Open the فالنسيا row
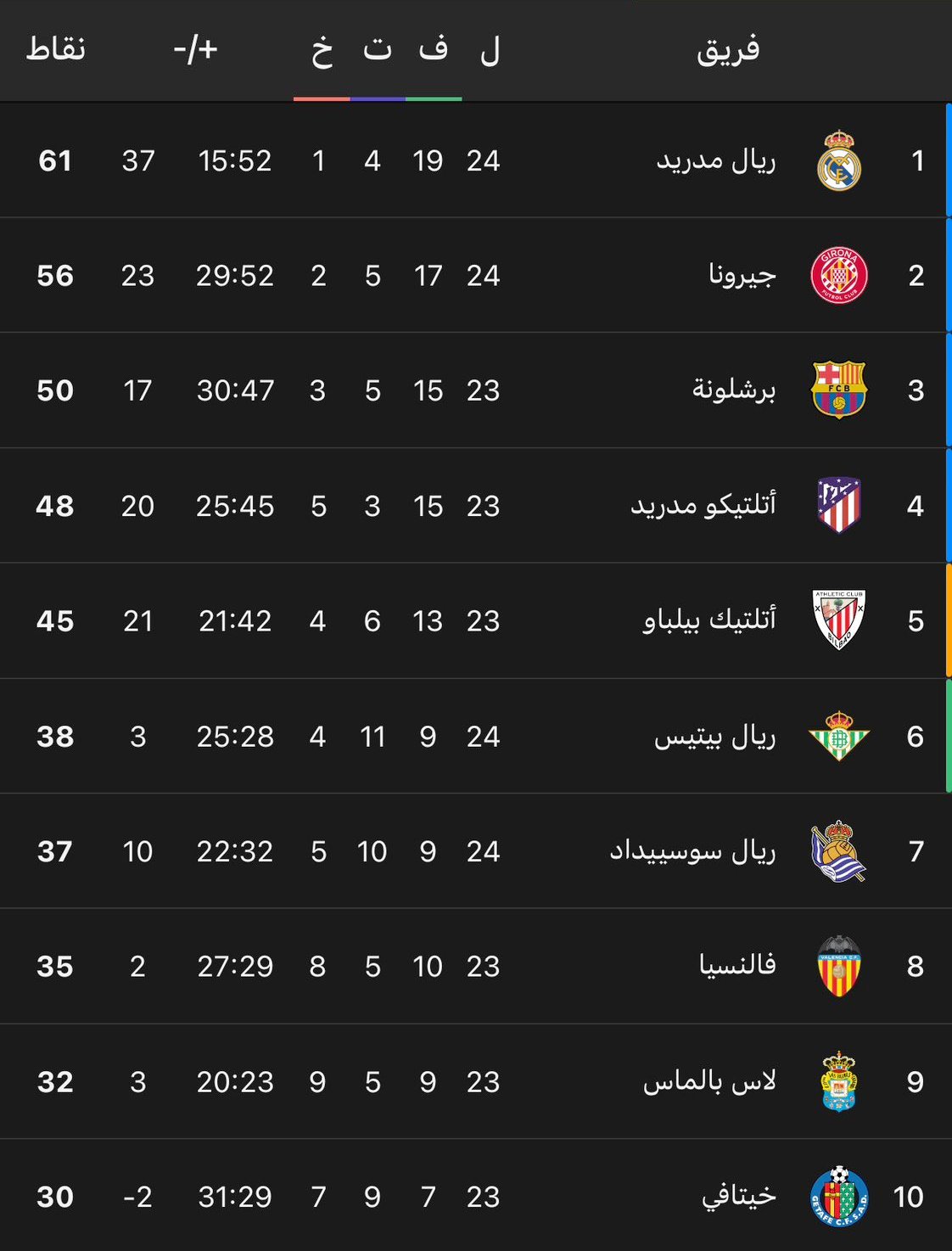The height and width of the screenshot is (1251, 952). click(x=736, y=966)
